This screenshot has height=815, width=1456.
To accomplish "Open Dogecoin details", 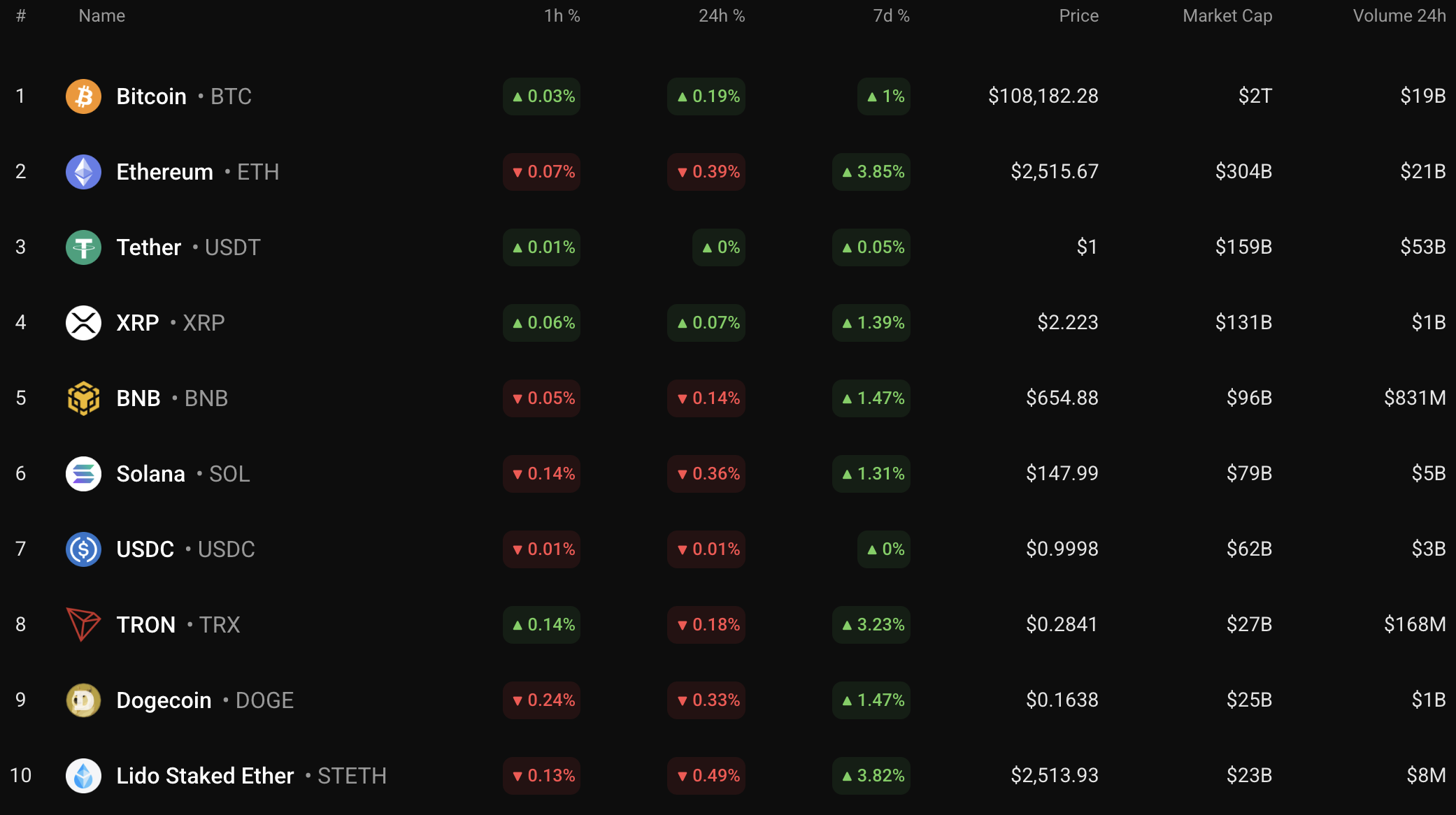I will (x=164, y=700).
